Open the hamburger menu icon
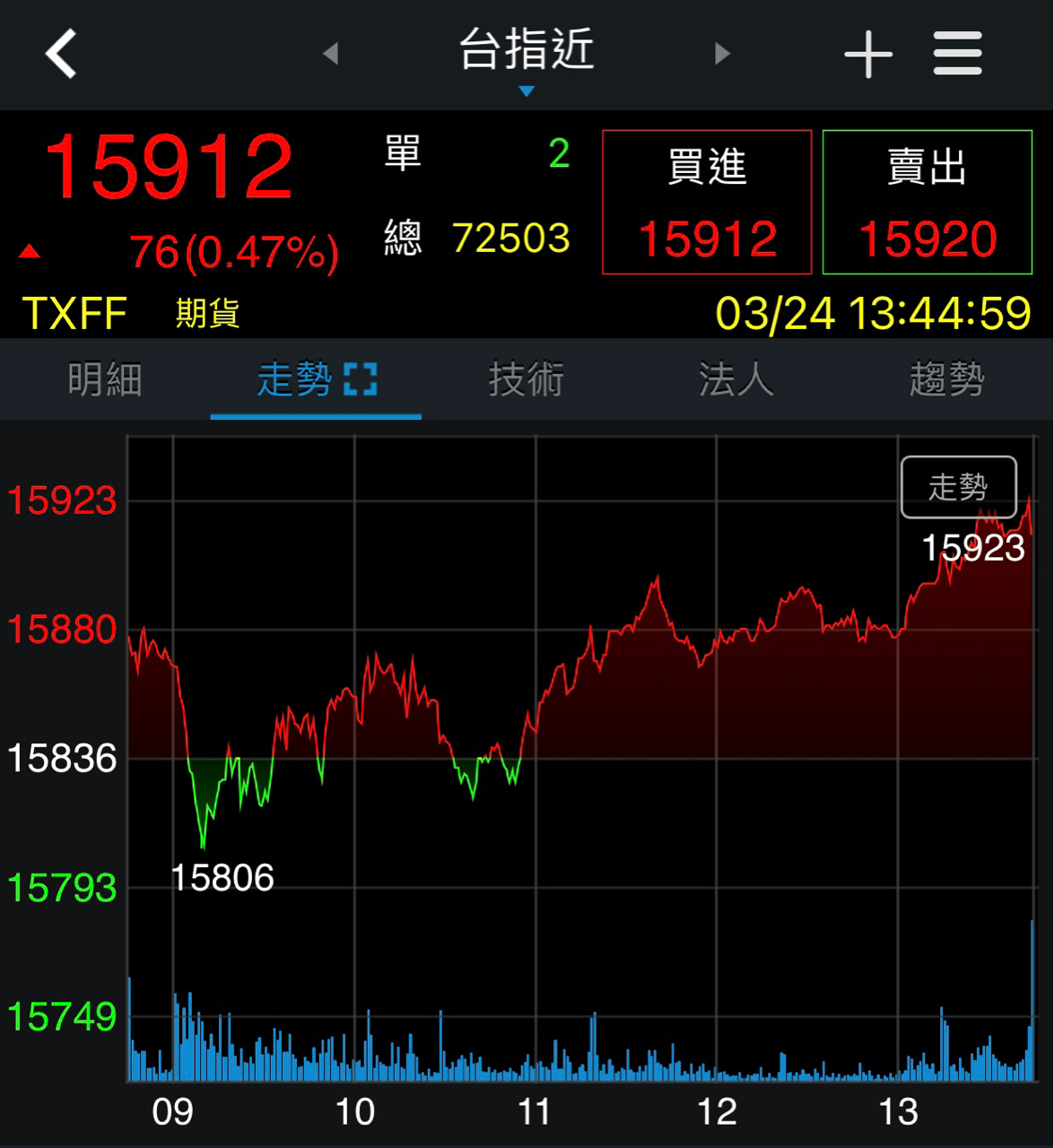The height and width of the screenshot is (1148, 1054). (x=957, y=54)
